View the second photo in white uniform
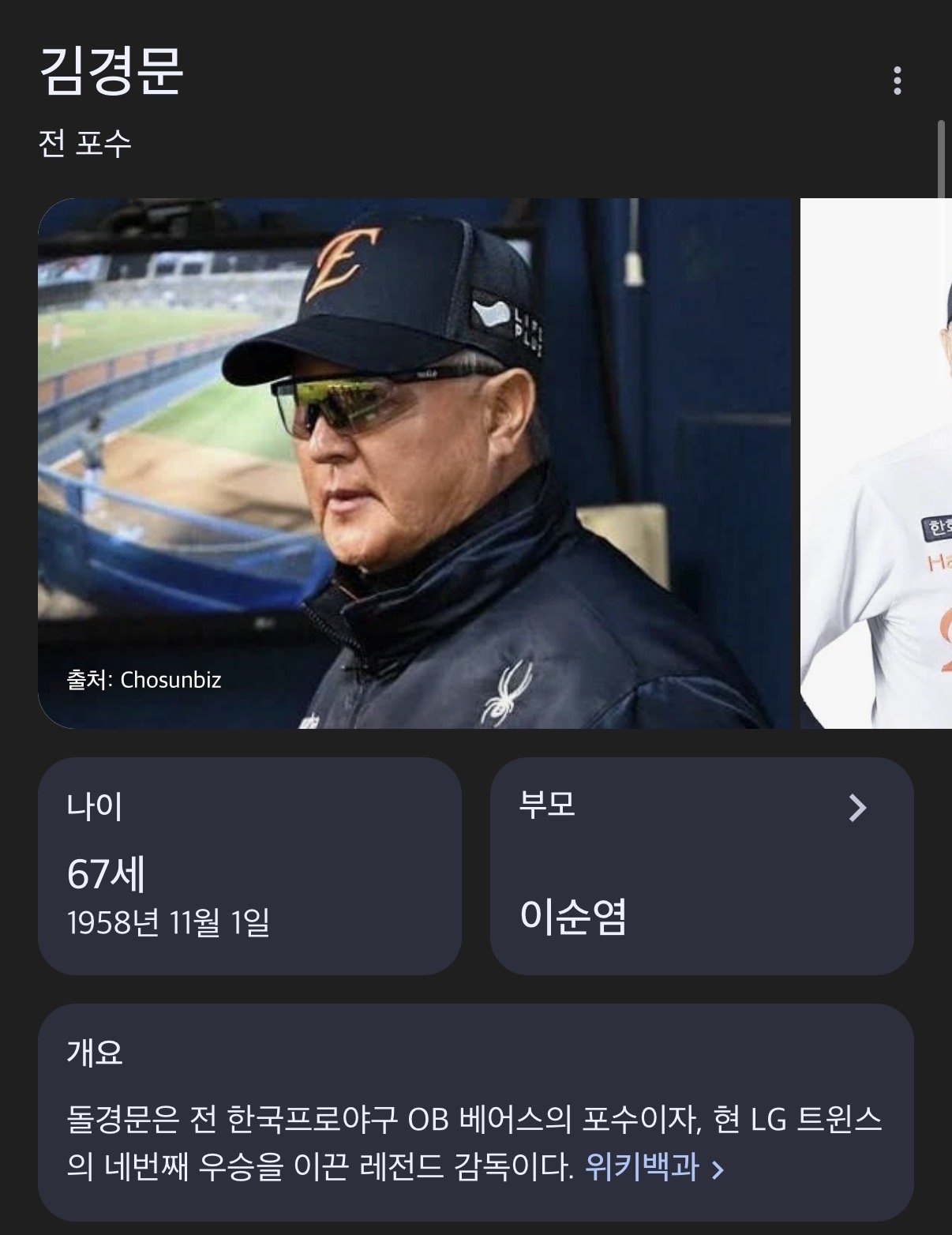952x1235 pixels. tap(876, 464)
